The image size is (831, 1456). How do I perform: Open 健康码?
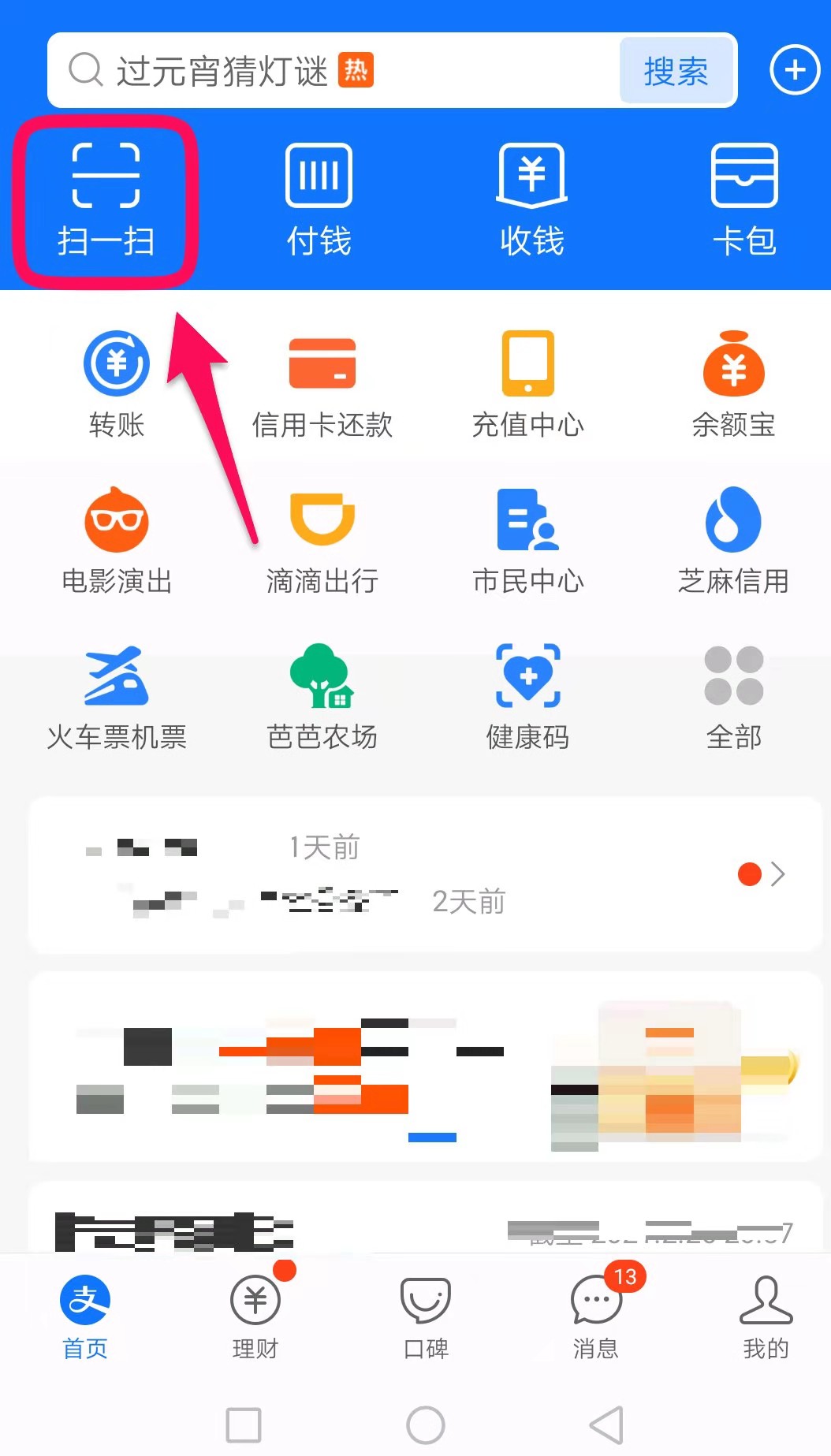click(527, 697)
